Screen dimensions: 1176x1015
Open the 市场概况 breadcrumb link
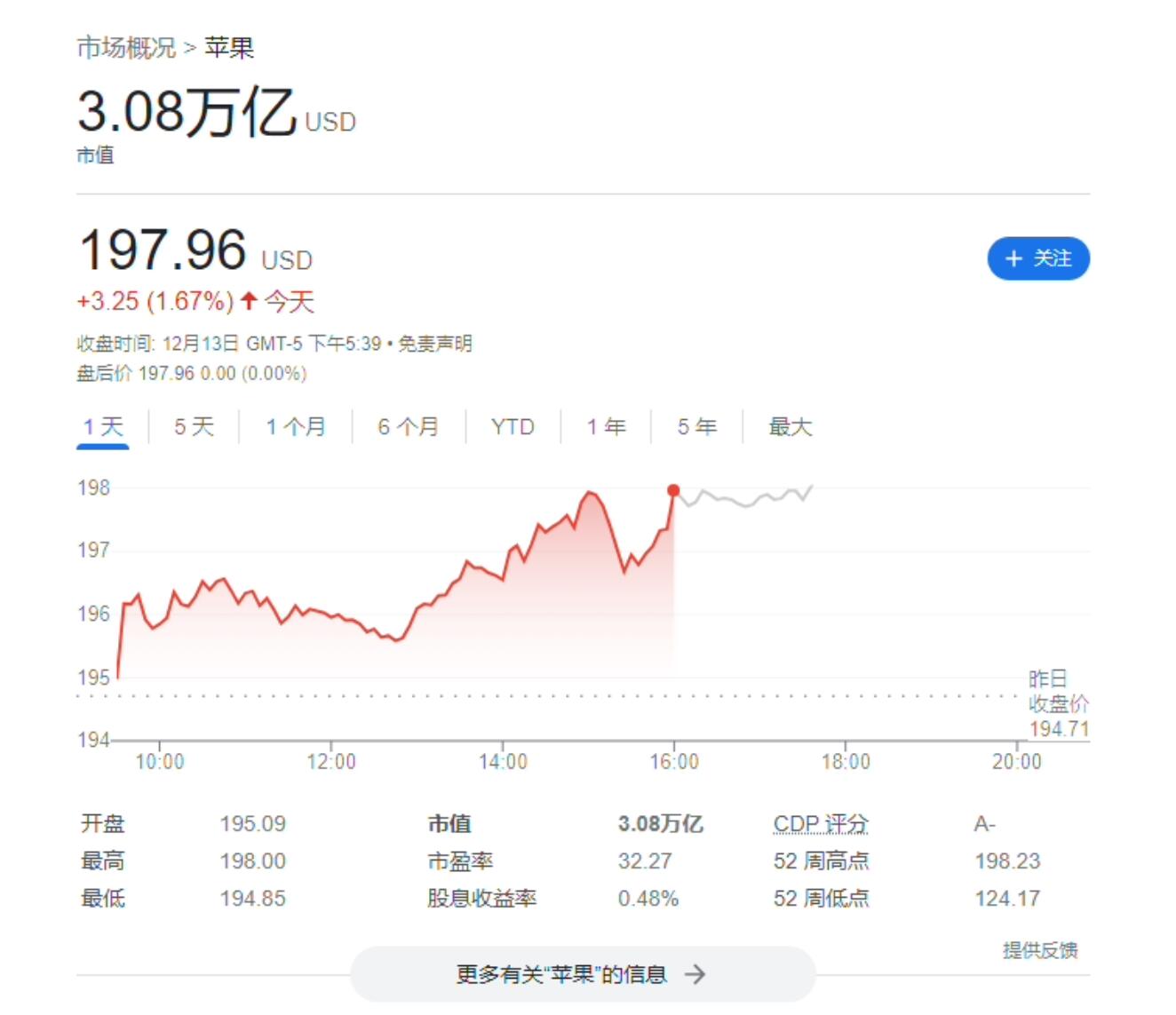126,47
